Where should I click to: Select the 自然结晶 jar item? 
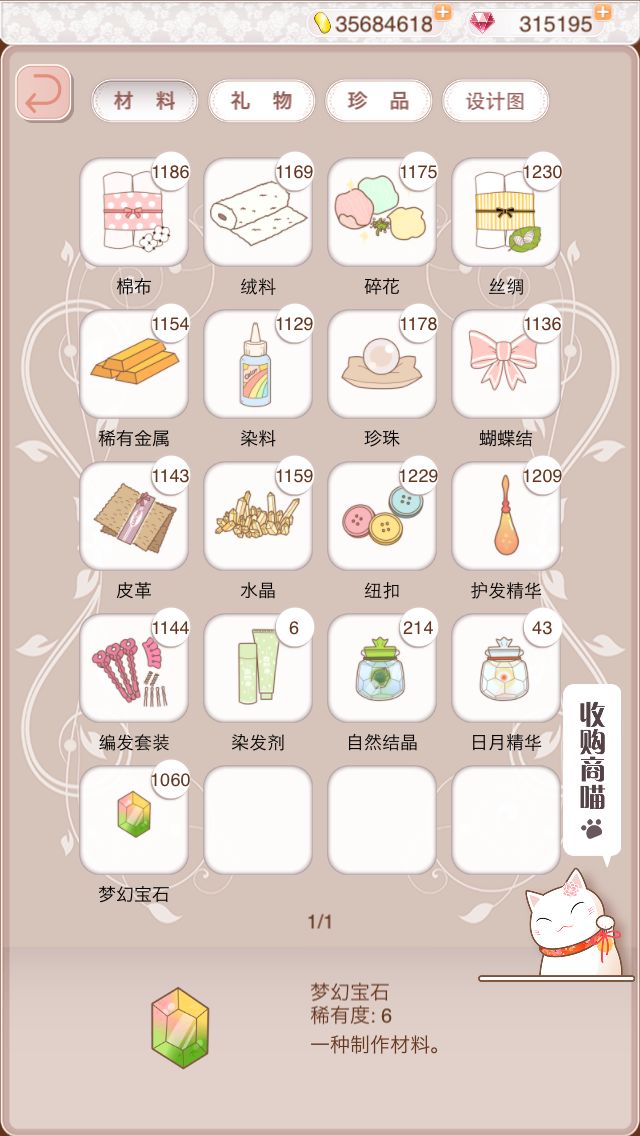(382, 669)
